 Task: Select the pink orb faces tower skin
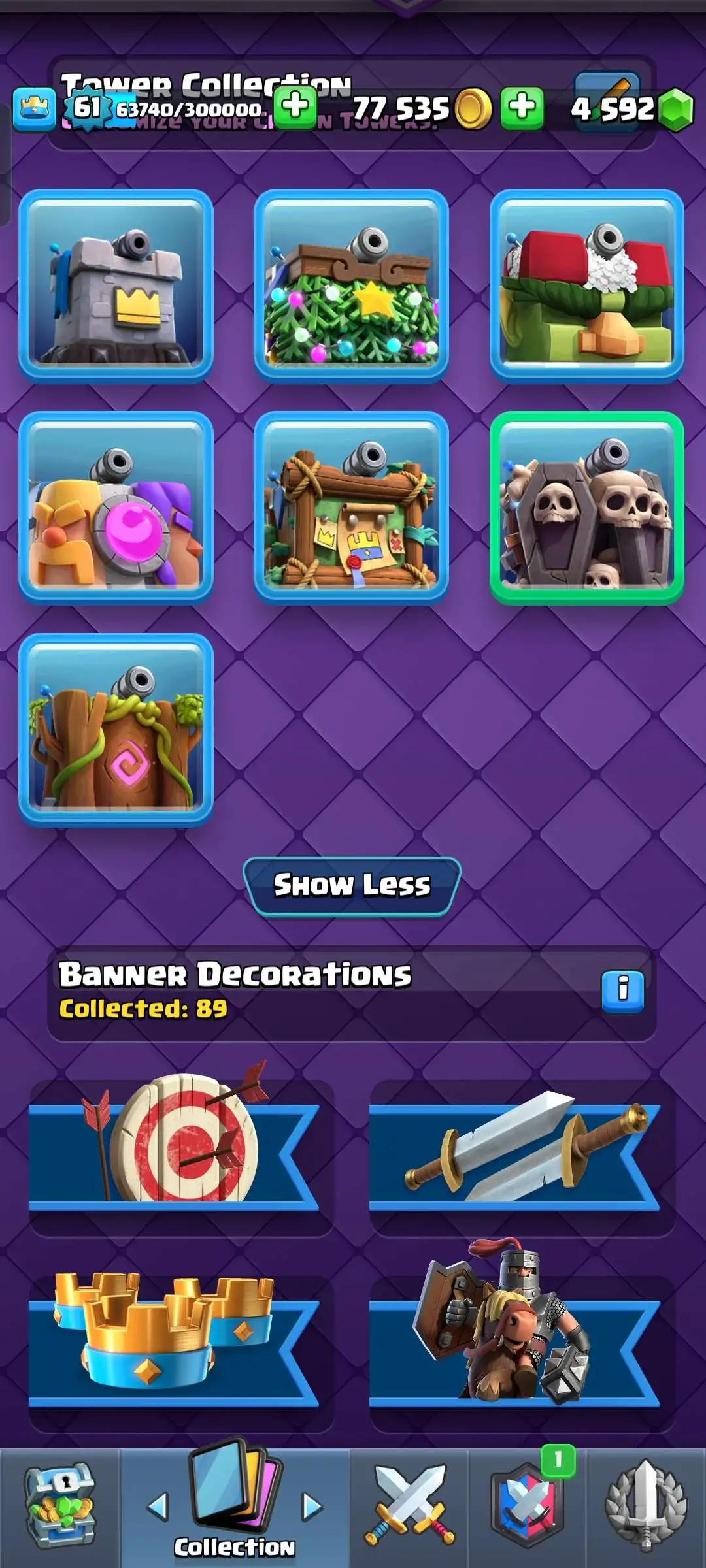pyautogui.click(x=116, y=508)
